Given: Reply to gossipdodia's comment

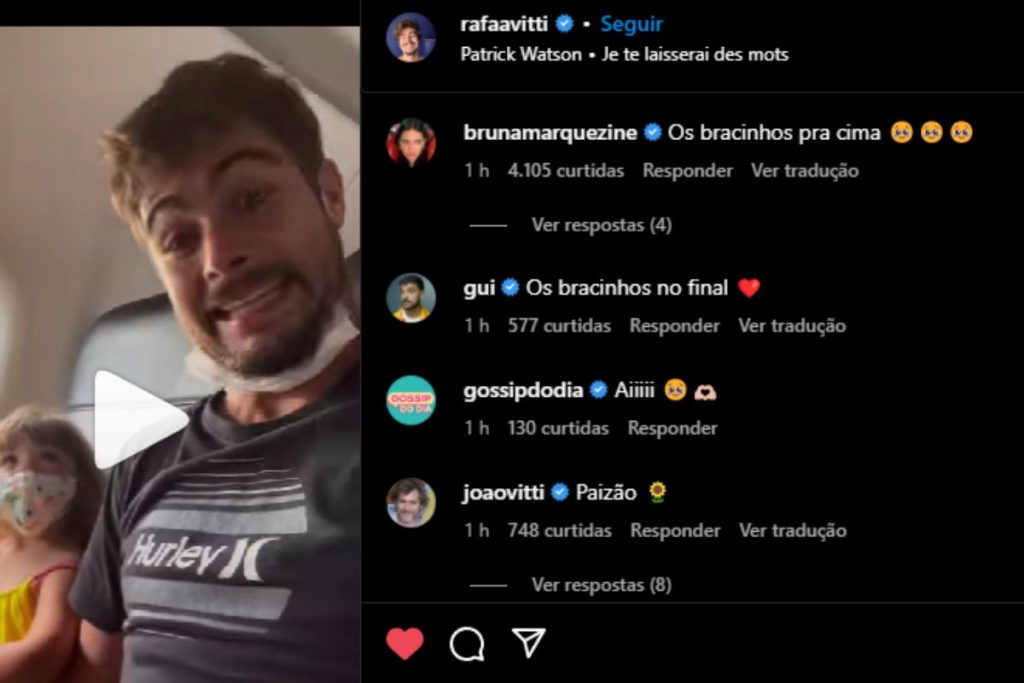Looking at the screenshot, I should tap(672, 428).
